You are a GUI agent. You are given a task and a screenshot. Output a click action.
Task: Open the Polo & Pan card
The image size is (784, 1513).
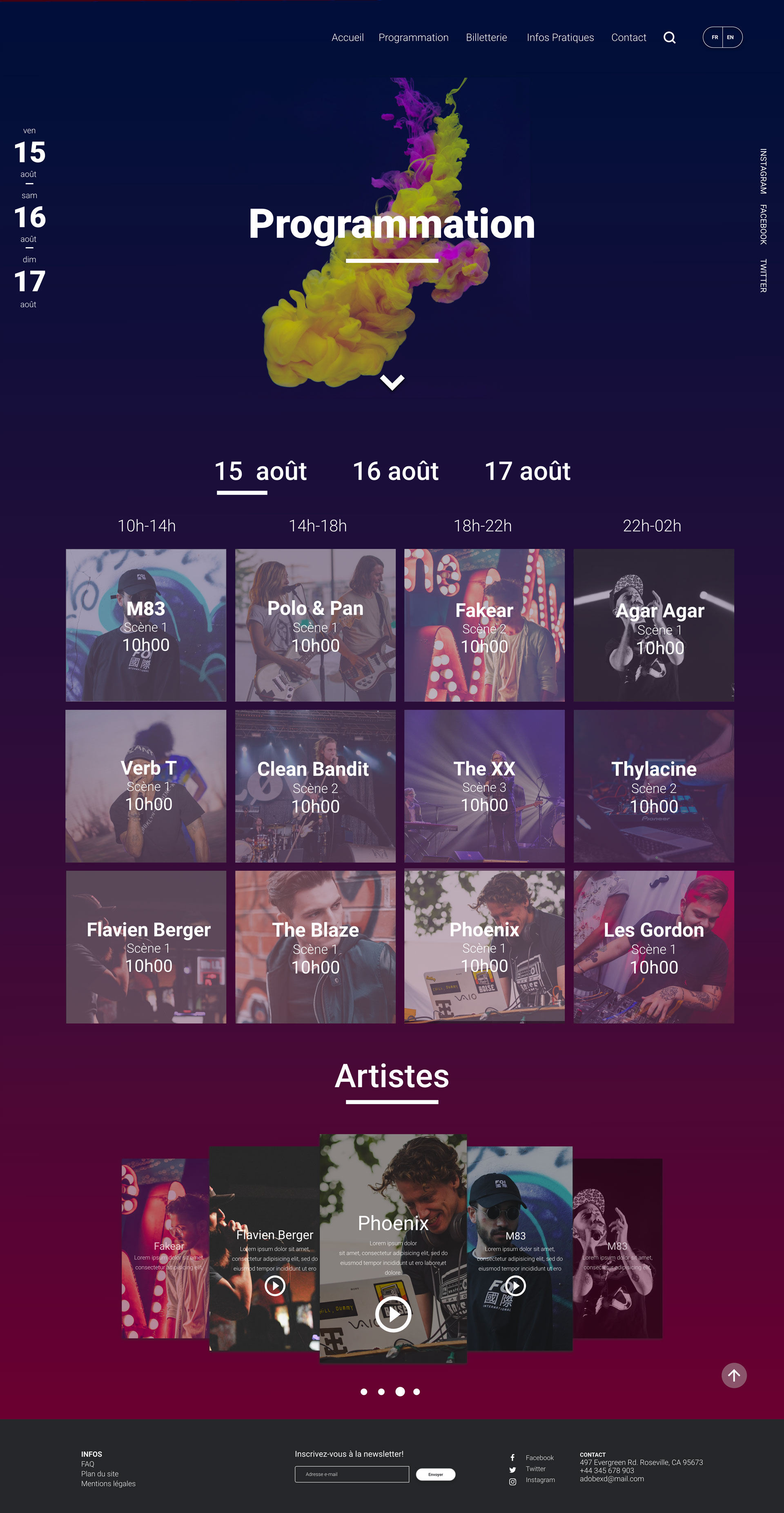coord(315,625)
